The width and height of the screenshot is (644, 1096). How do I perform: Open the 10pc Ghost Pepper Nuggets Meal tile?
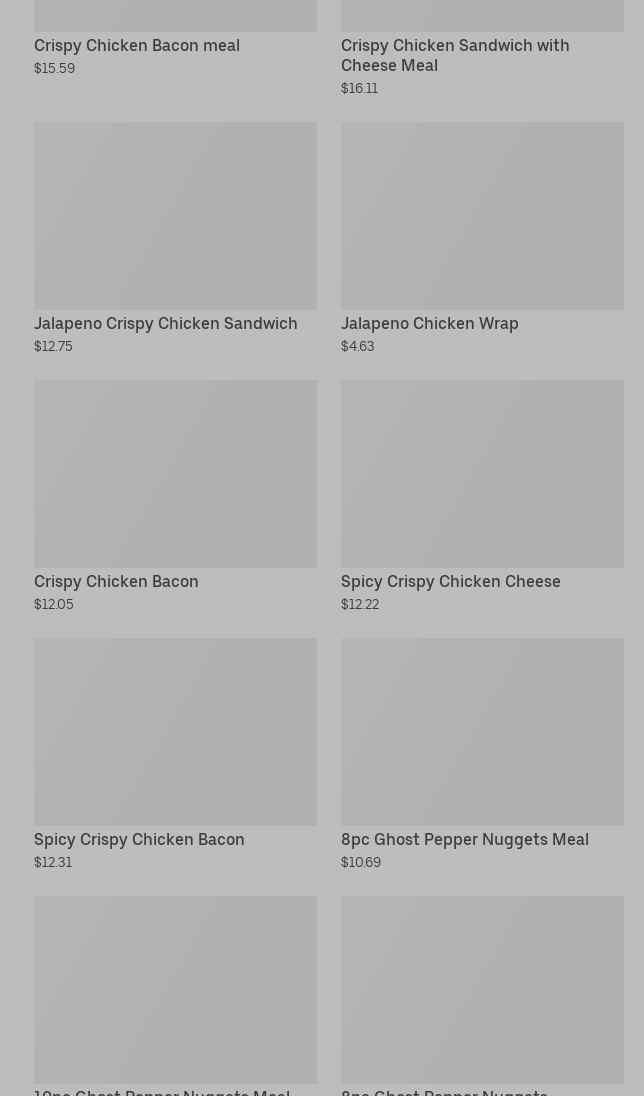(x=175, y=996)
